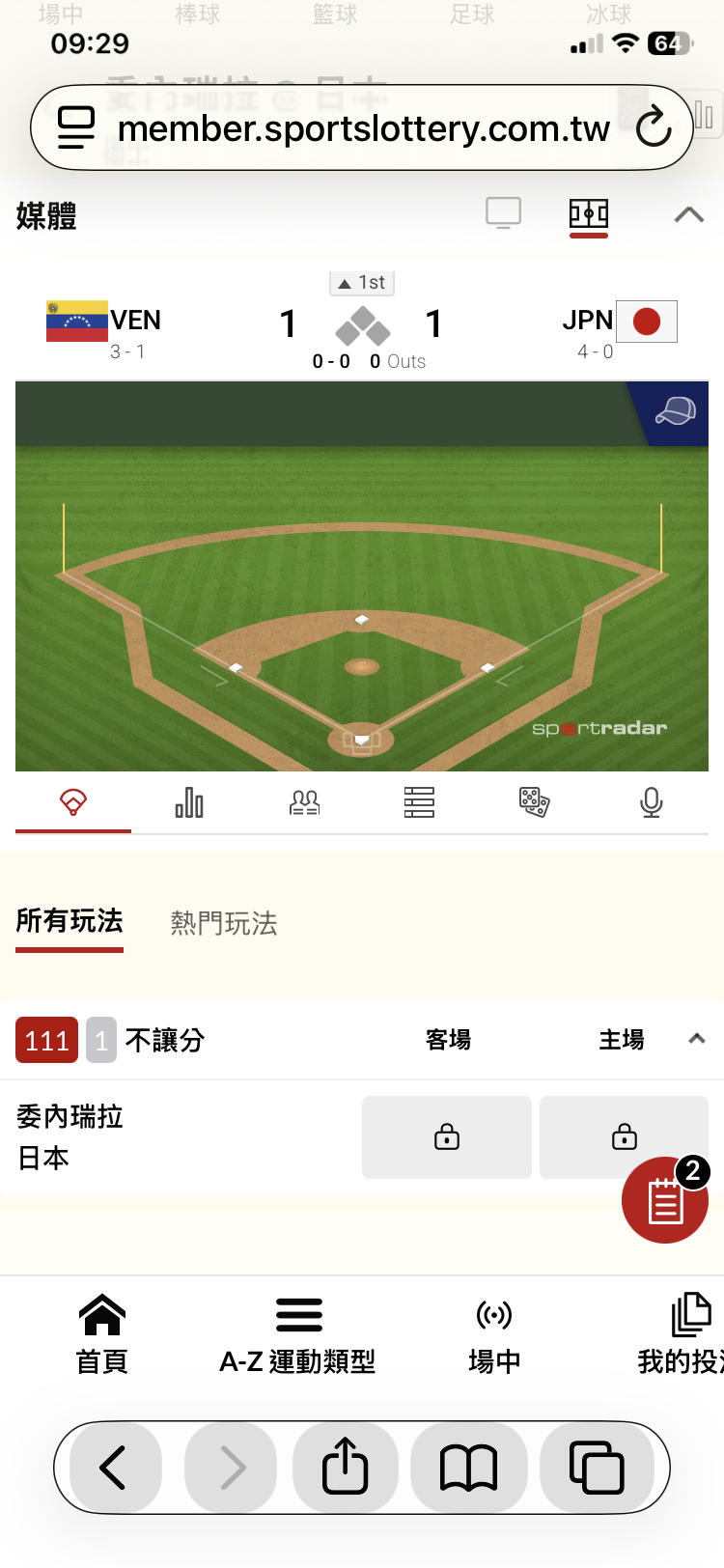Open the bet slip with 2 selections
Viewport: 724px width, 1568px height.
(x=665, y=1200)
